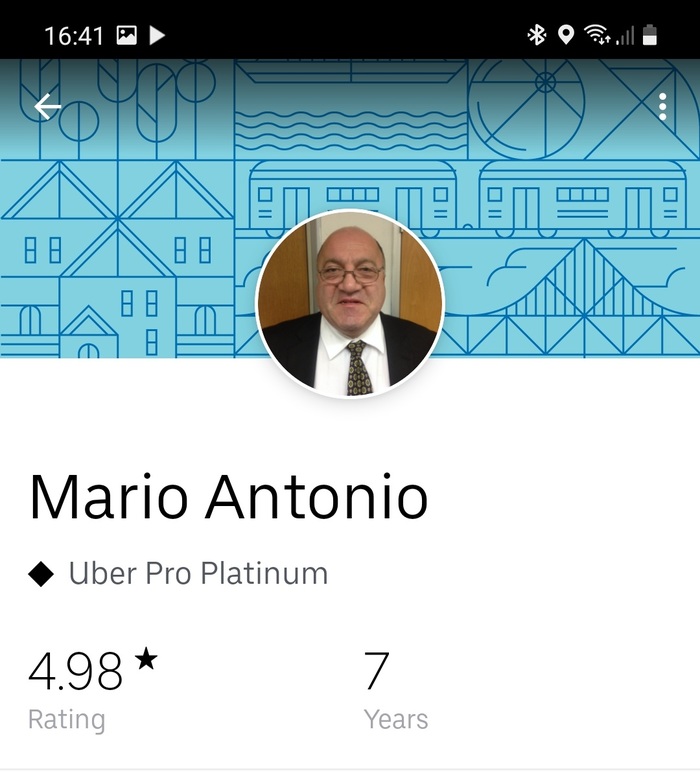Viewport: 700px width, 773px height.
Task: View the driver's profile photo
Action: (x=350, y=303)
